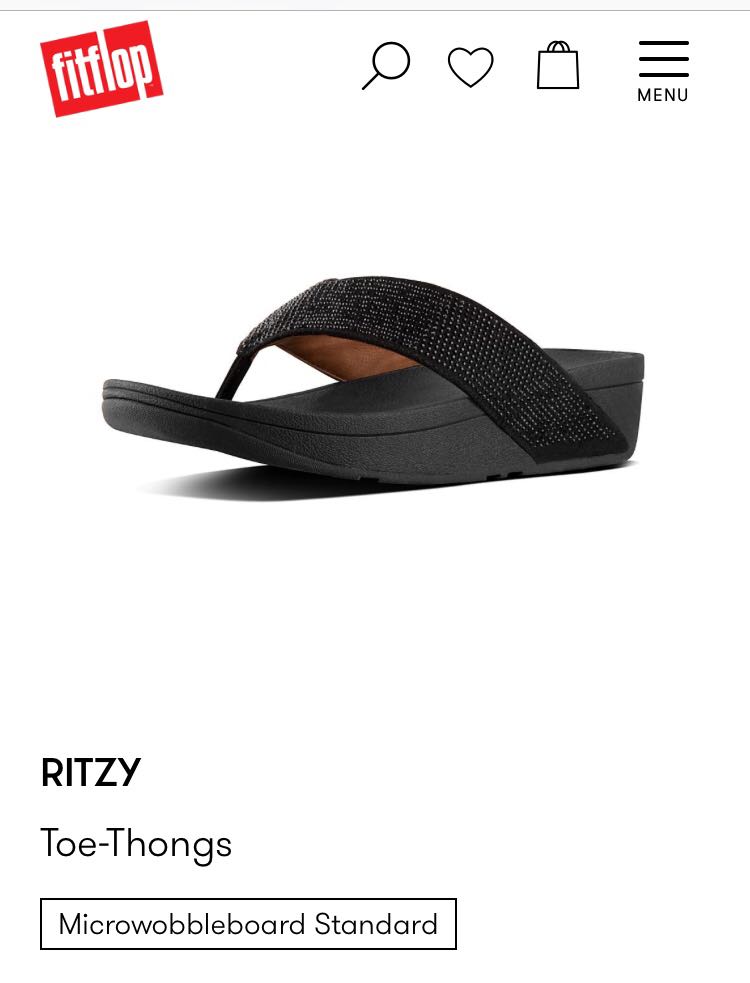Open the shopping bag
The height and width of the screenshot is (983, 750).
tap(558, 66)
